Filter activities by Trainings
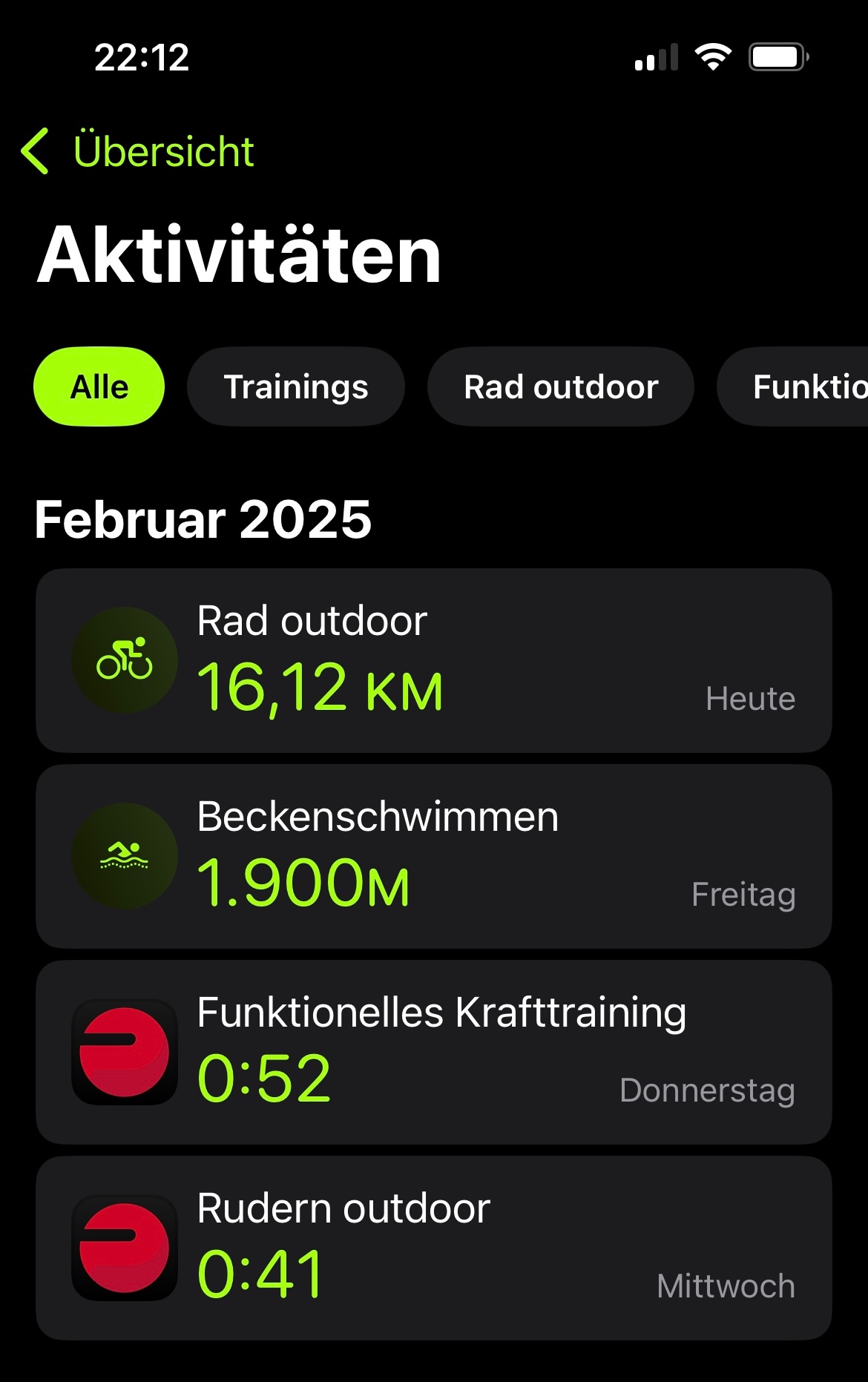This screenshot has height=1382, width=868. (296, 386)
